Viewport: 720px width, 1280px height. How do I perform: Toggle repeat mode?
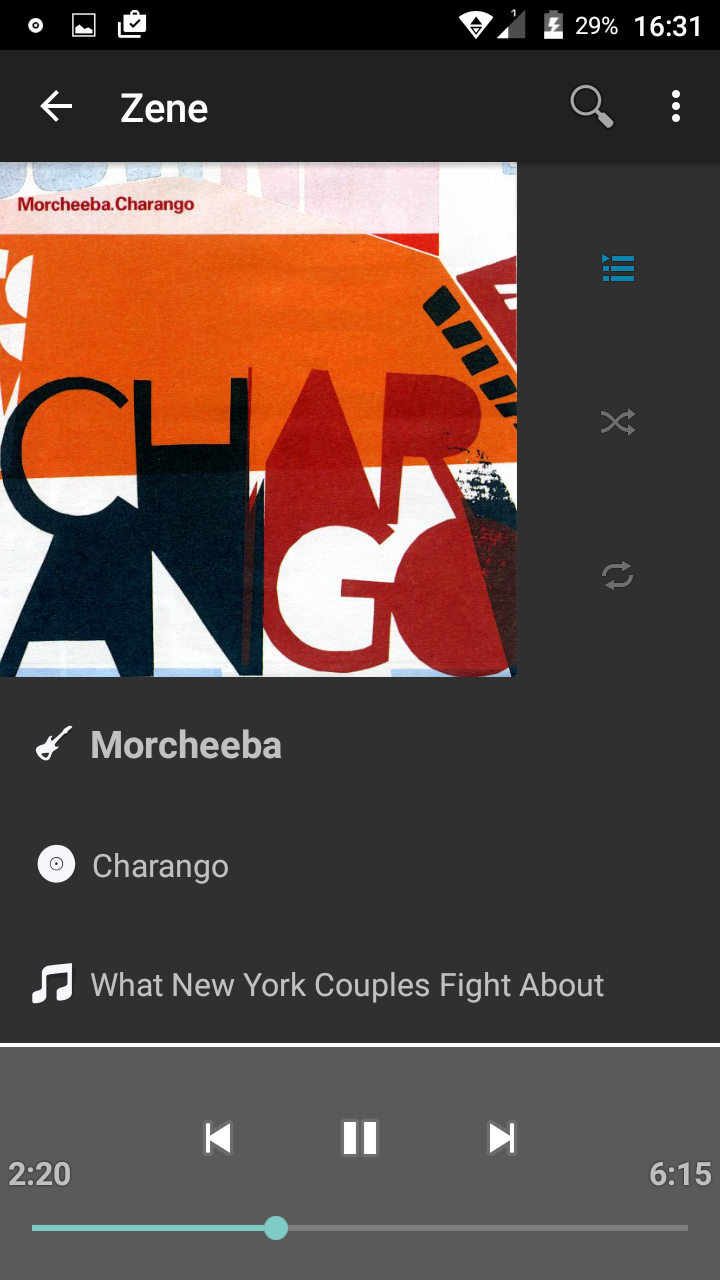[x=618, y=576]
